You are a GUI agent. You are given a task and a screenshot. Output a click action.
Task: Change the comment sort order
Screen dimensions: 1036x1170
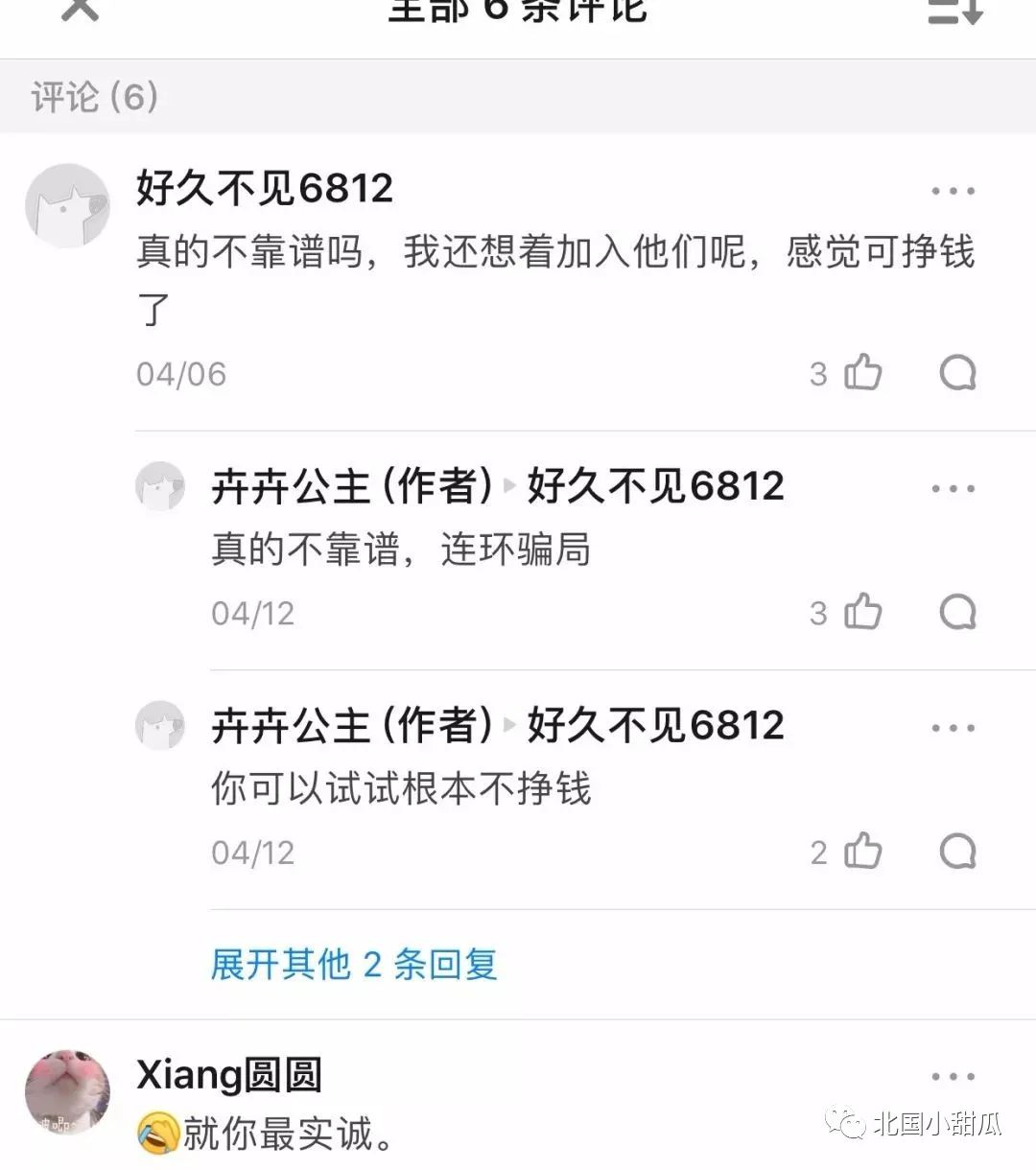tap(954, 10)
